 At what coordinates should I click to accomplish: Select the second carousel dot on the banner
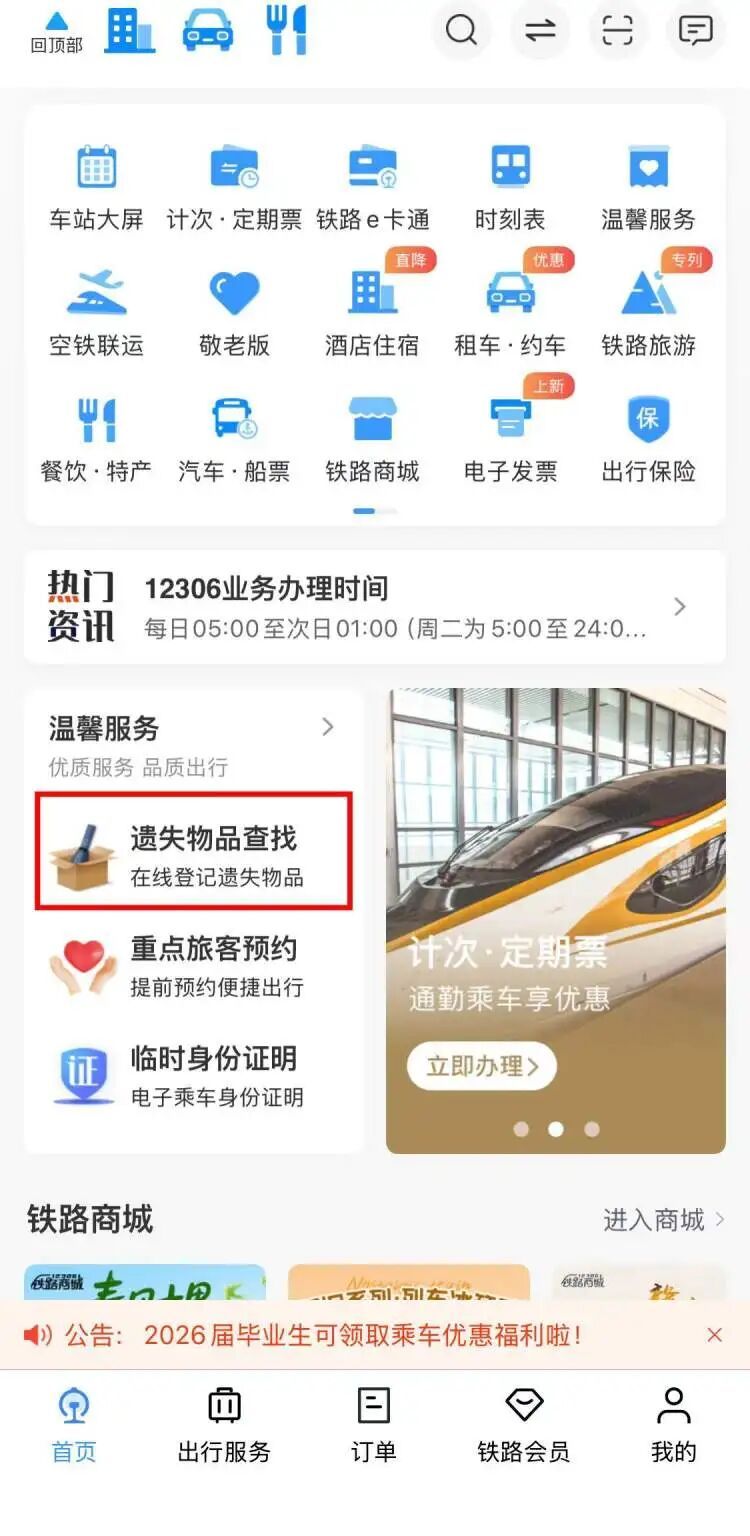tap(556, 1129)
